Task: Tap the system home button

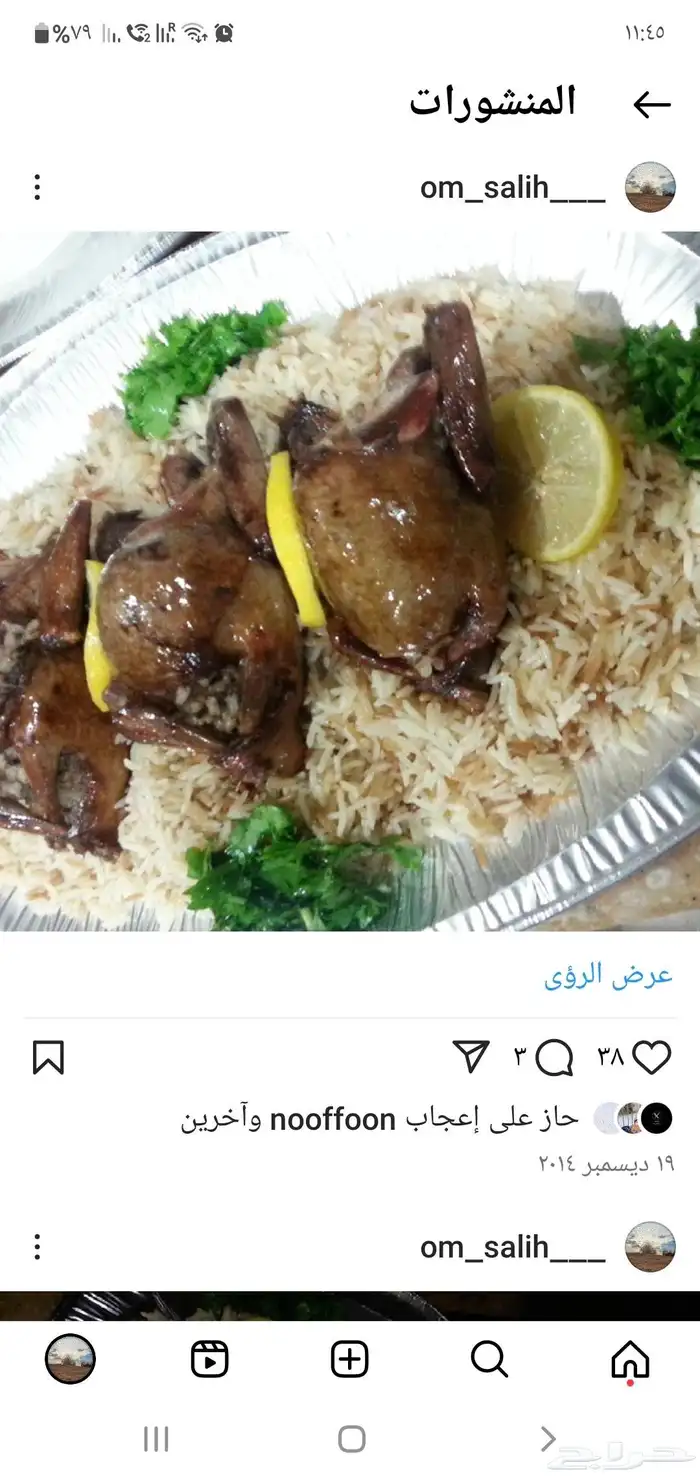Action: point(351,1439)
